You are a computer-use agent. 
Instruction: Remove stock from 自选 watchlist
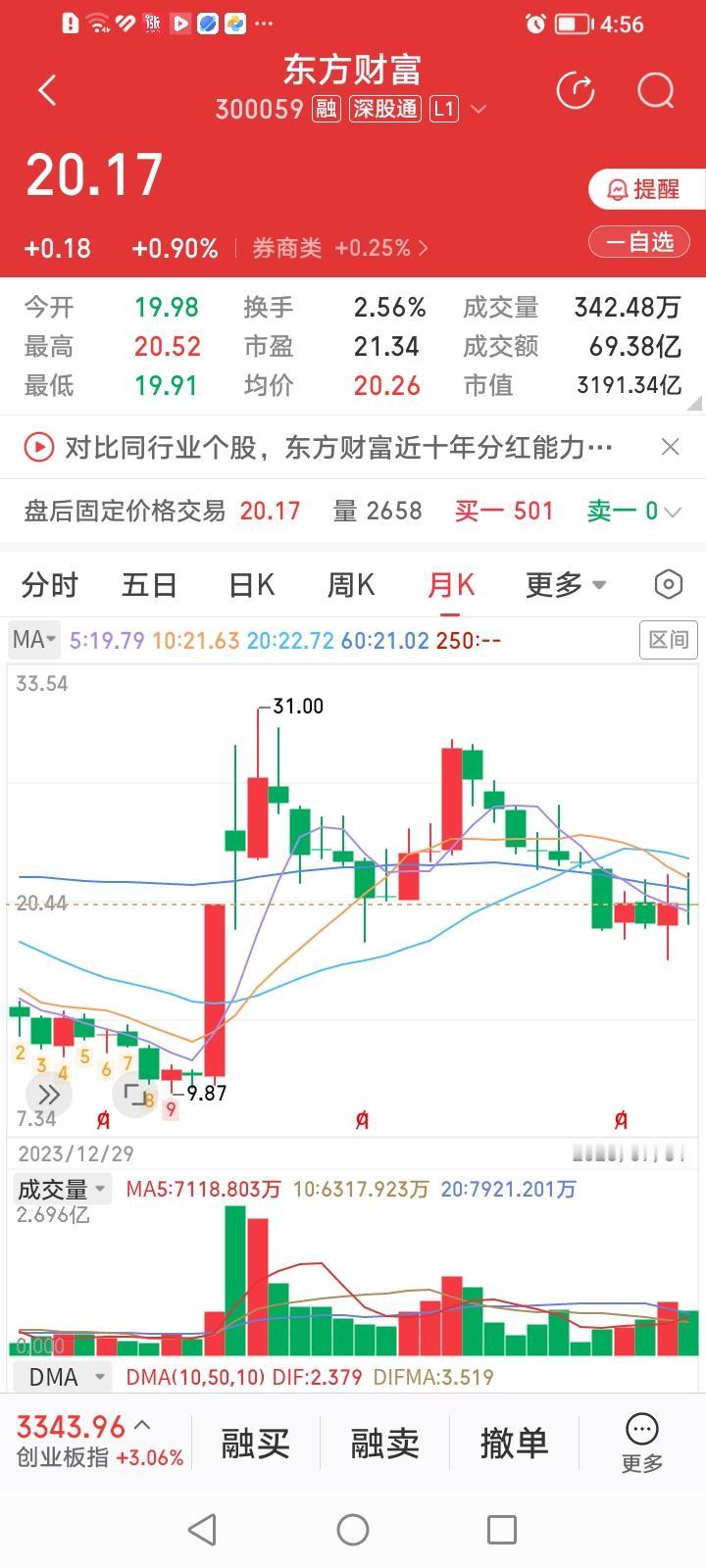[x=639, y=242]
